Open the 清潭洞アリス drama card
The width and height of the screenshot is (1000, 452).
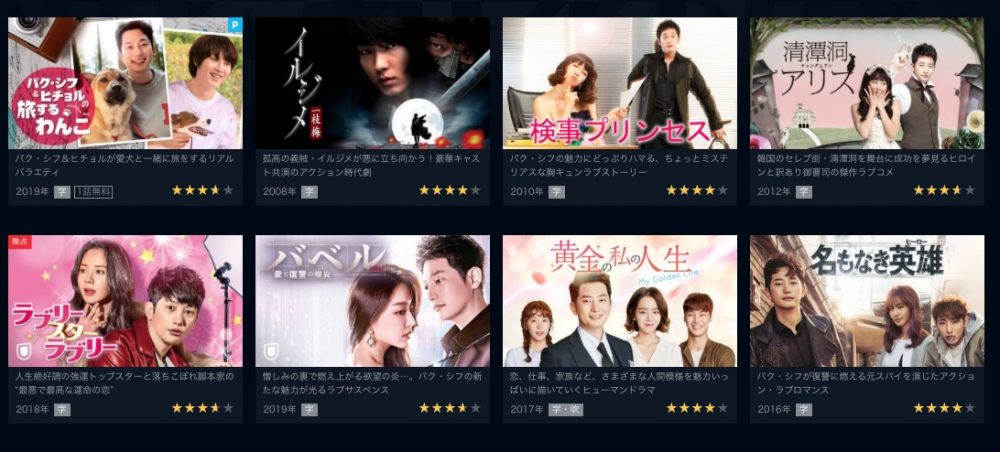[x=867, y=83]
